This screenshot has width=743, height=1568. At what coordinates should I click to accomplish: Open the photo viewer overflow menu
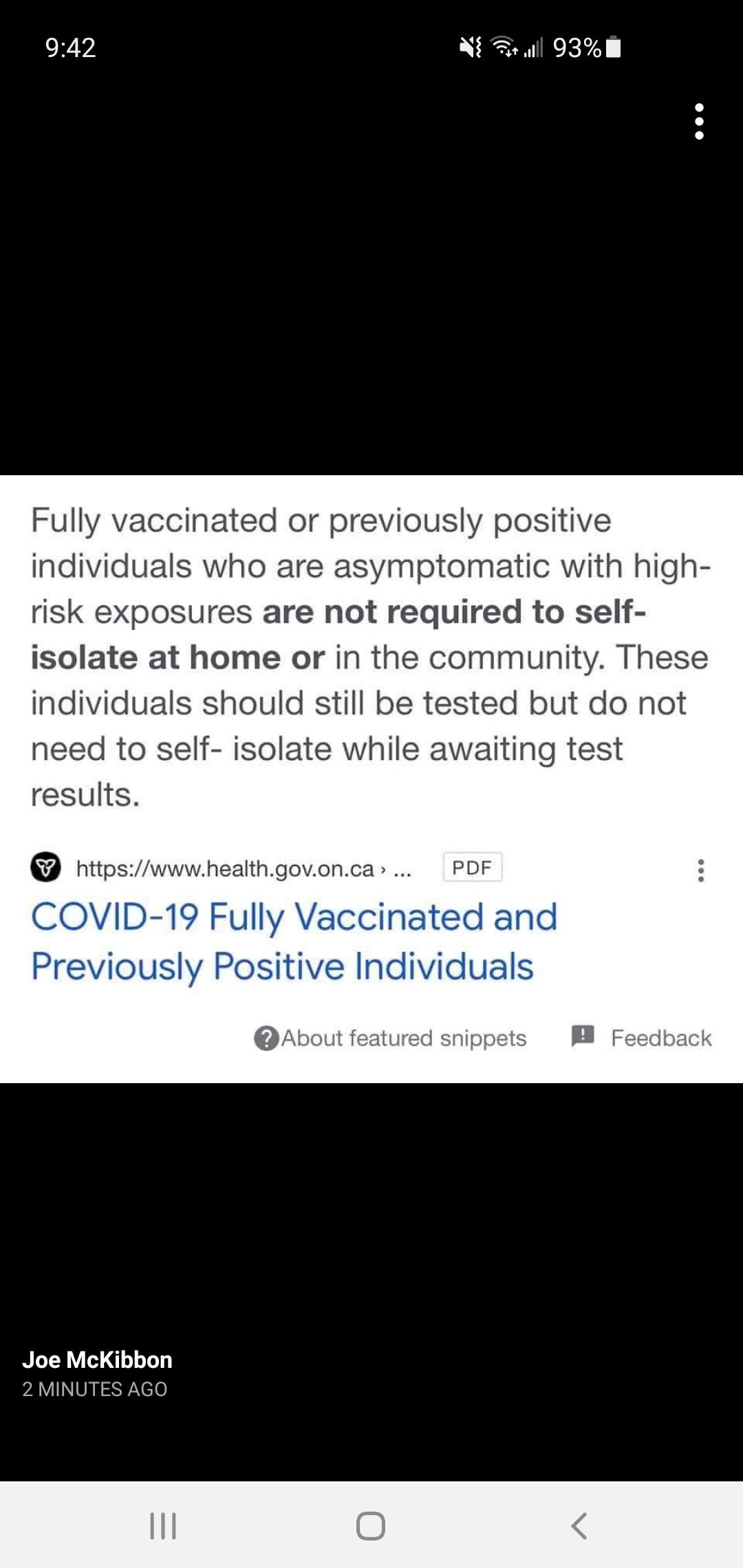coord(699,122)
